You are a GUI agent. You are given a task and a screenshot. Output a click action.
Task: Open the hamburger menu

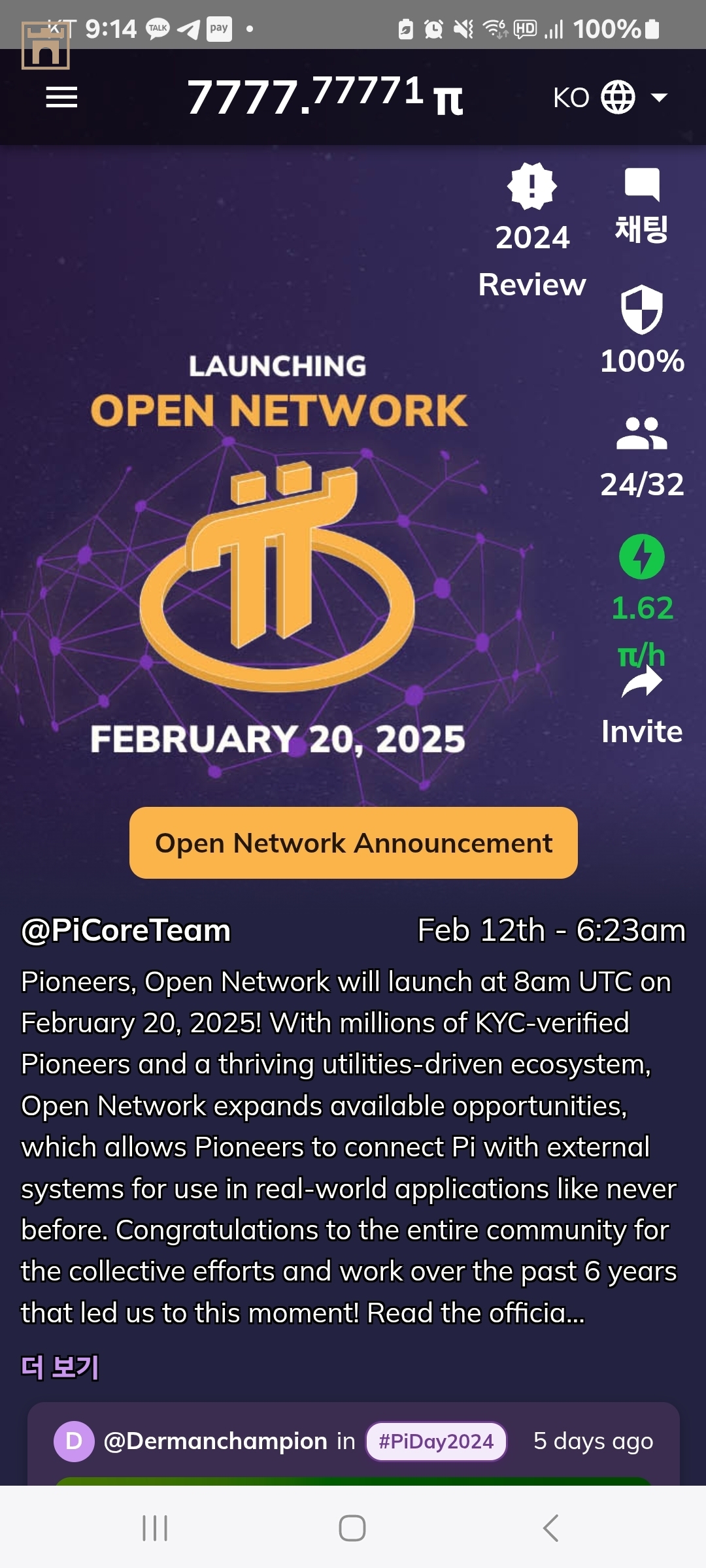pos(61,98)
